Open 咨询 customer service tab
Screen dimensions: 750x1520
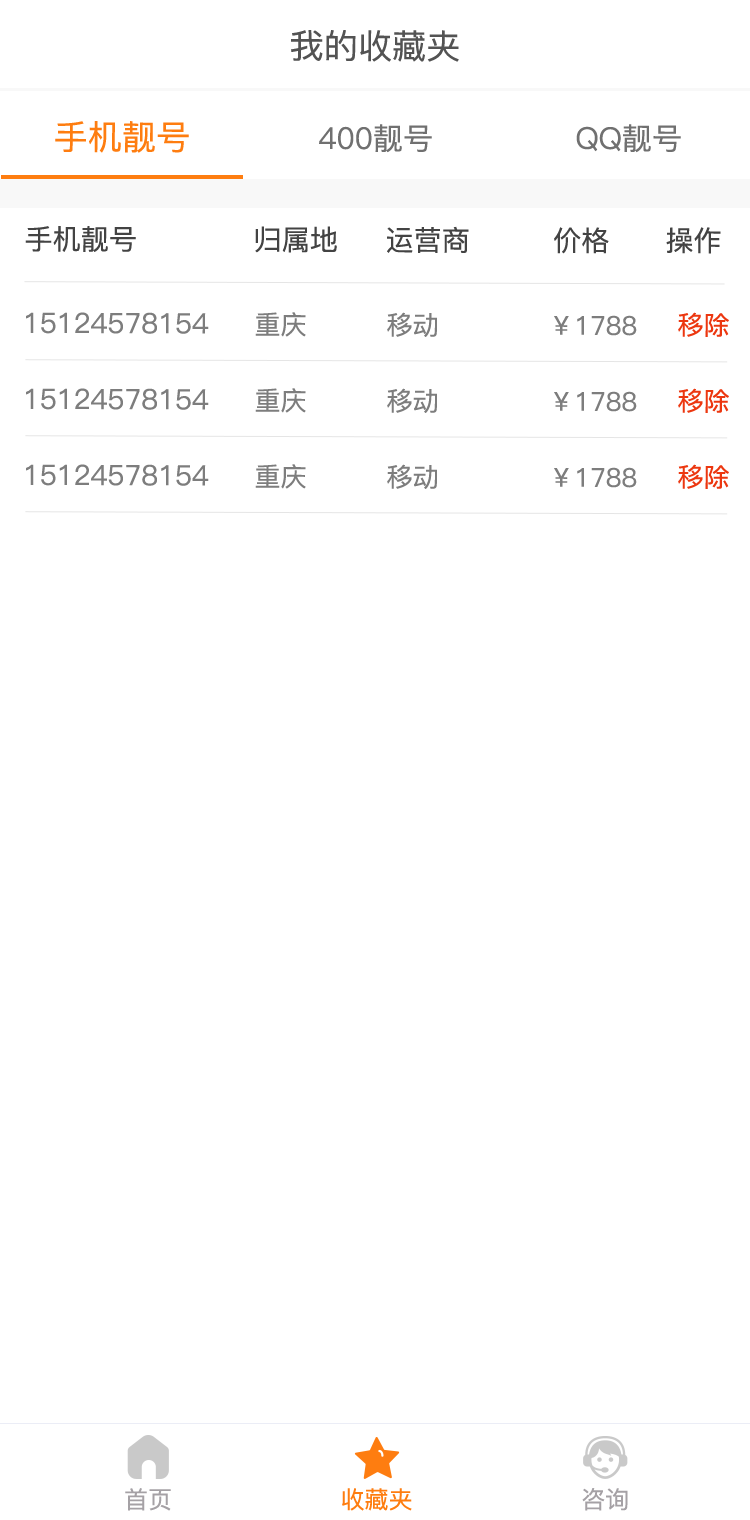[605, 1473]
